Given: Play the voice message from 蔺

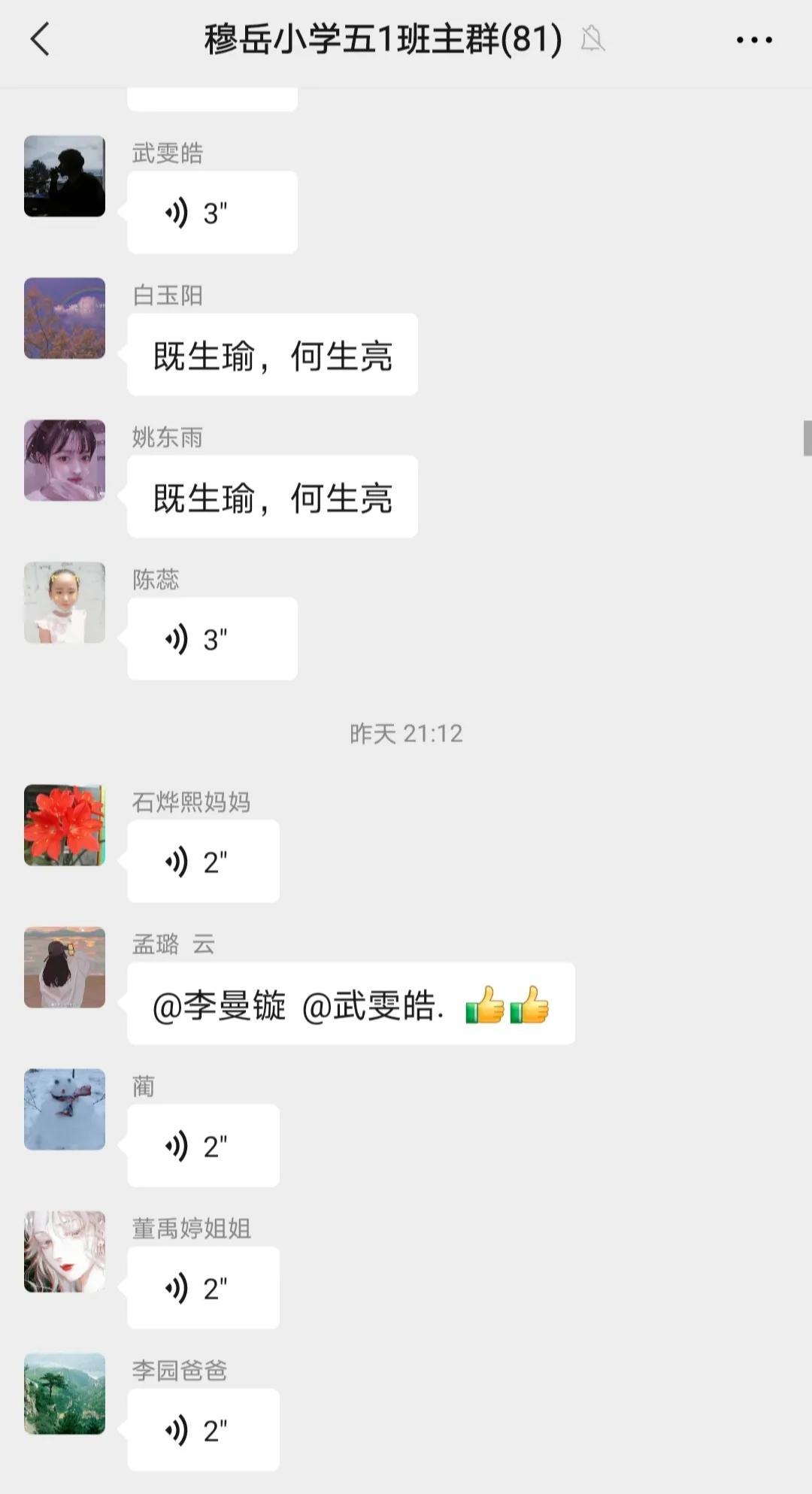Looking at the screenshot, I should pos(203,1146).
